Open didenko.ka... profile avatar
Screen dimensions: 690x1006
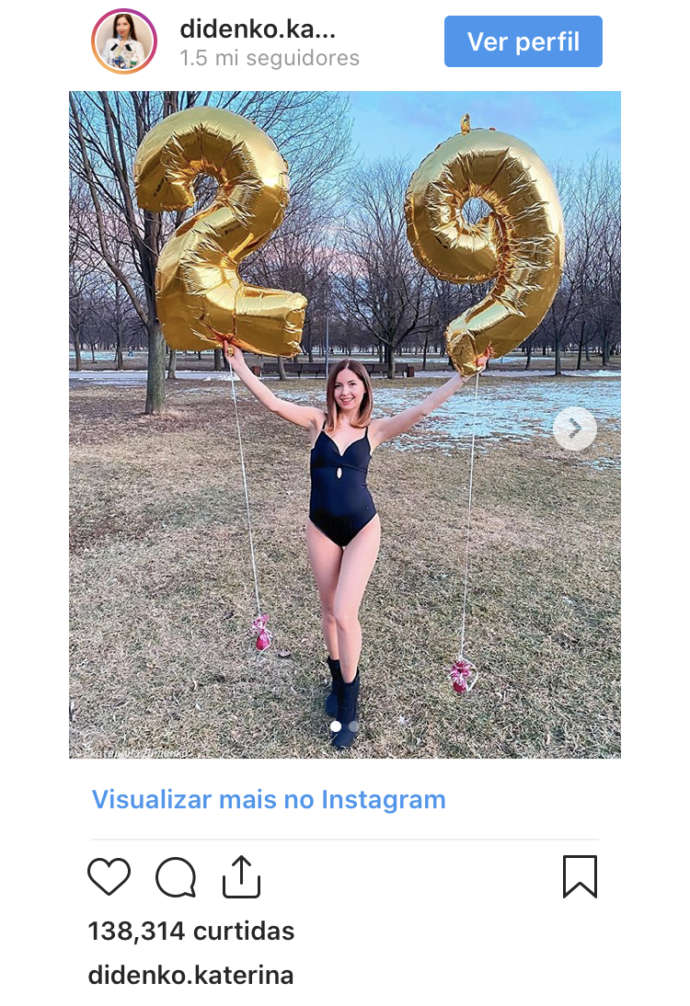124,41
